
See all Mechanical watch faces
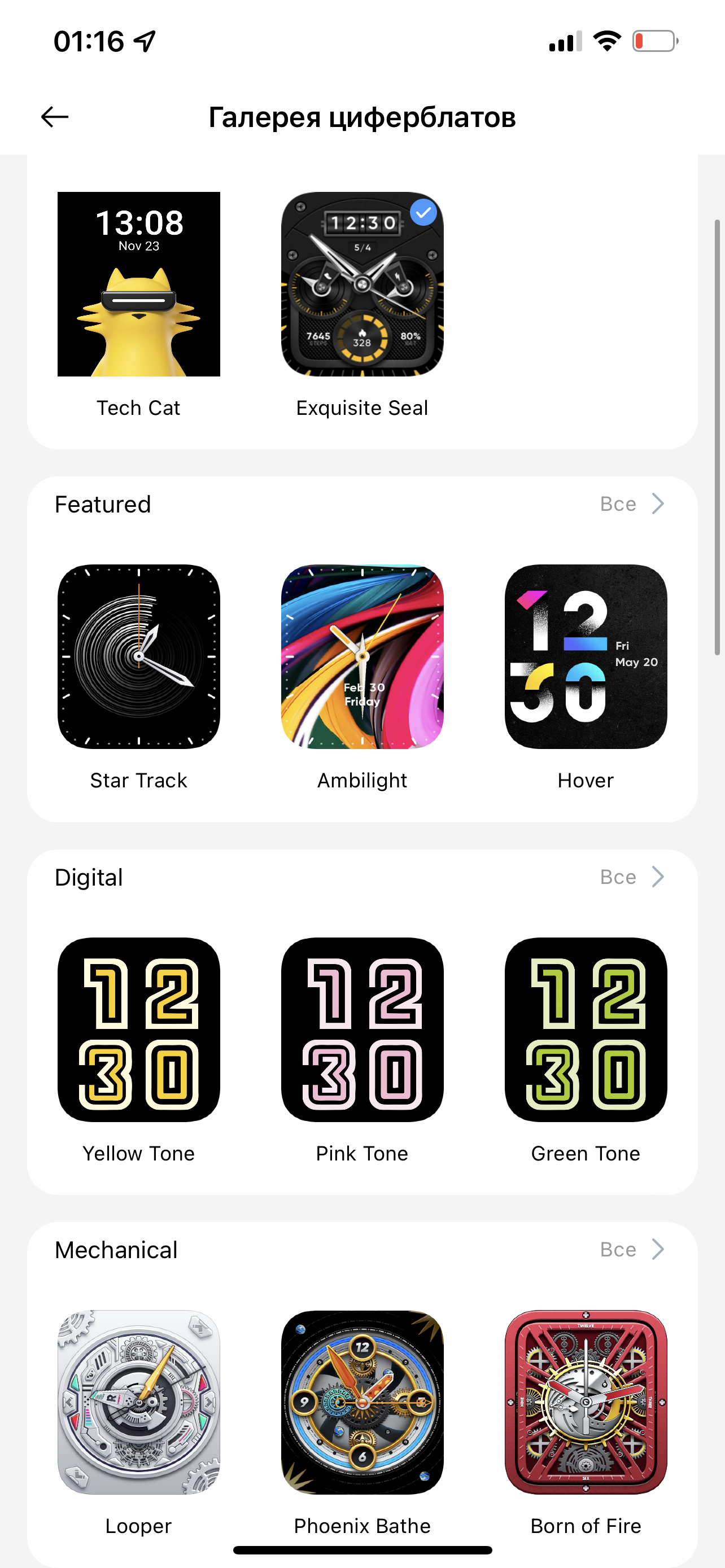632,1250
